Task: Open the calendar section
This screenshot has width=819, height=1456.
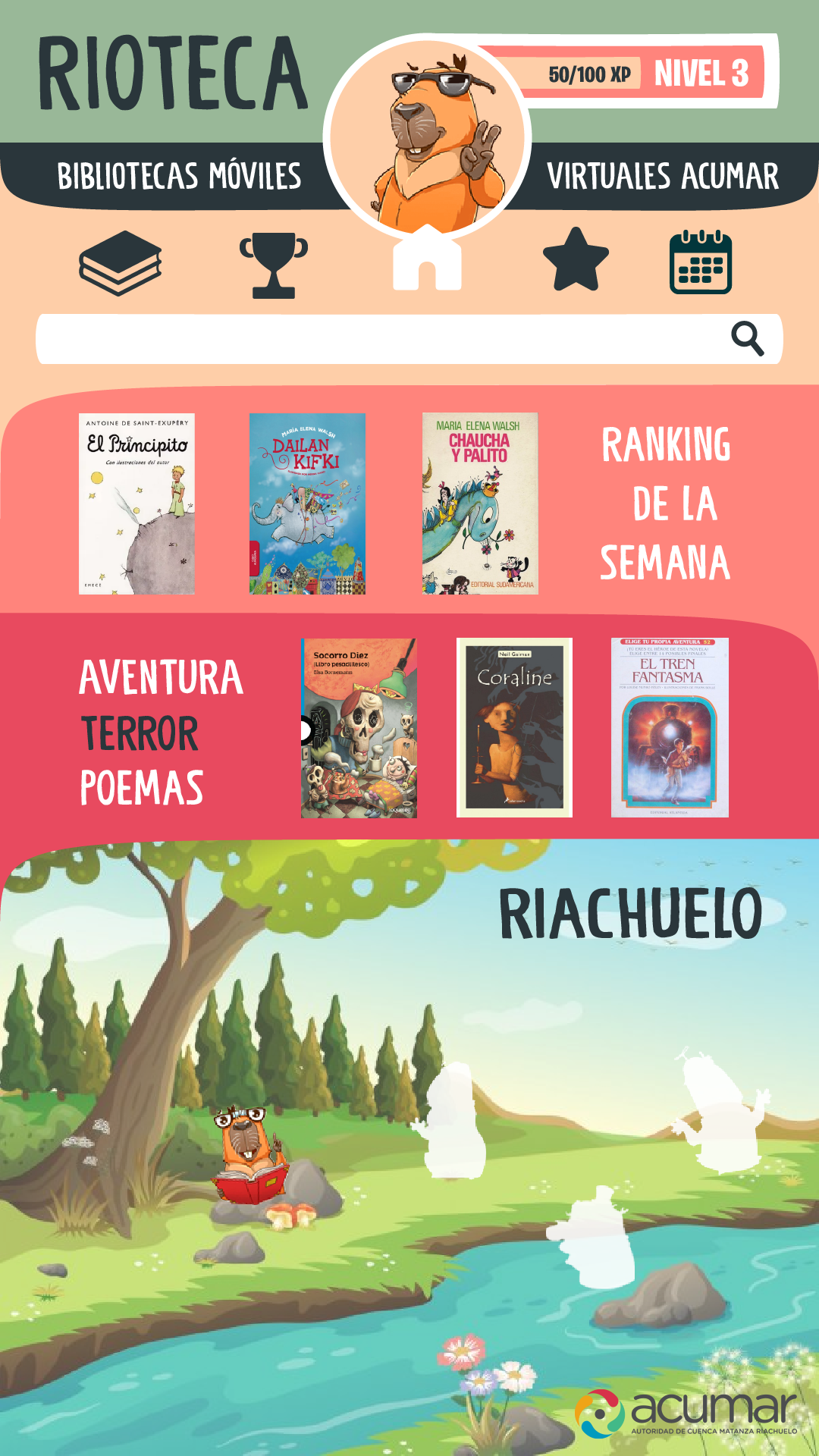Action: coord(701,262)
